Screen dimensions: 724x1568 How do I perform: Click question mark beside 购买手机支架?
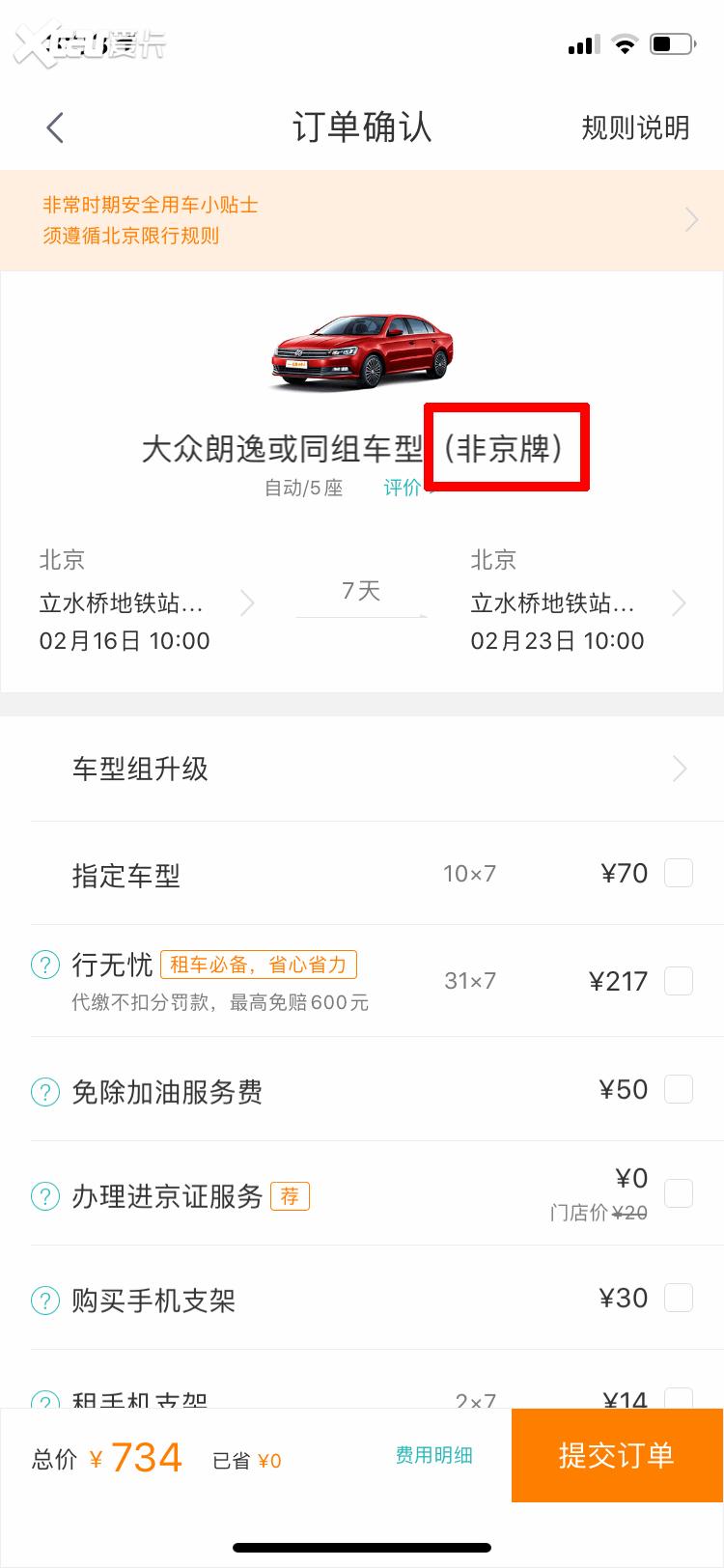[x=44, y=1301]
